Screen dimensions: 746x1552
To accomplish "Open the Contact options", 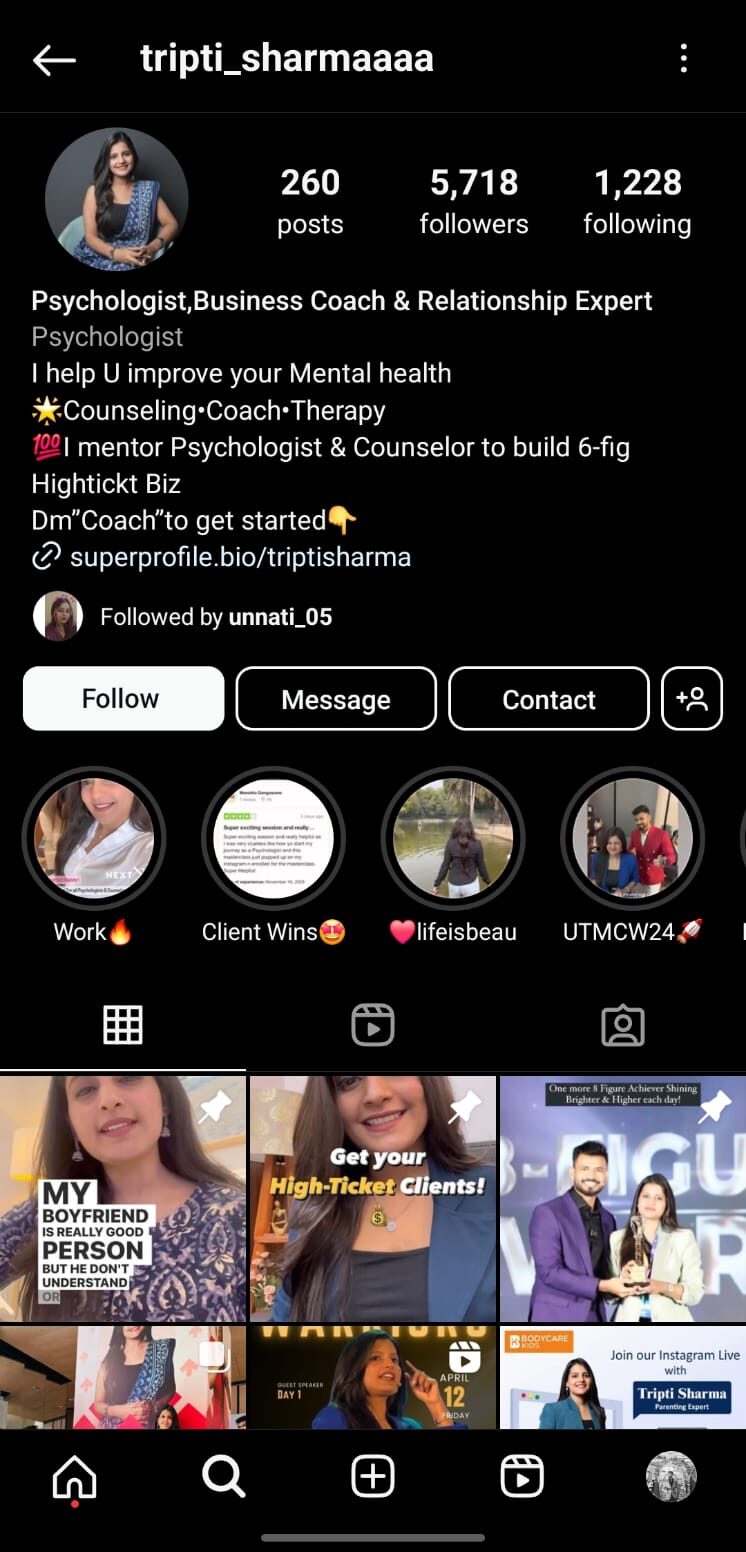I will [549, 698].
